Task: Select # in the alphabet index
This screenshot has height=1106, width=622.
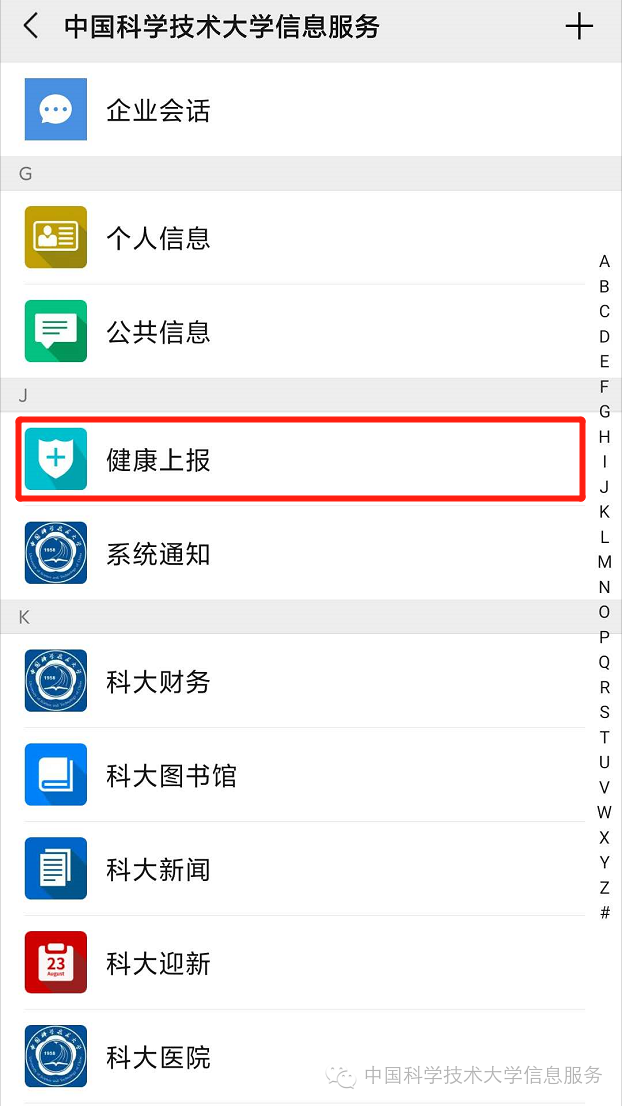Action: point(604,912)
